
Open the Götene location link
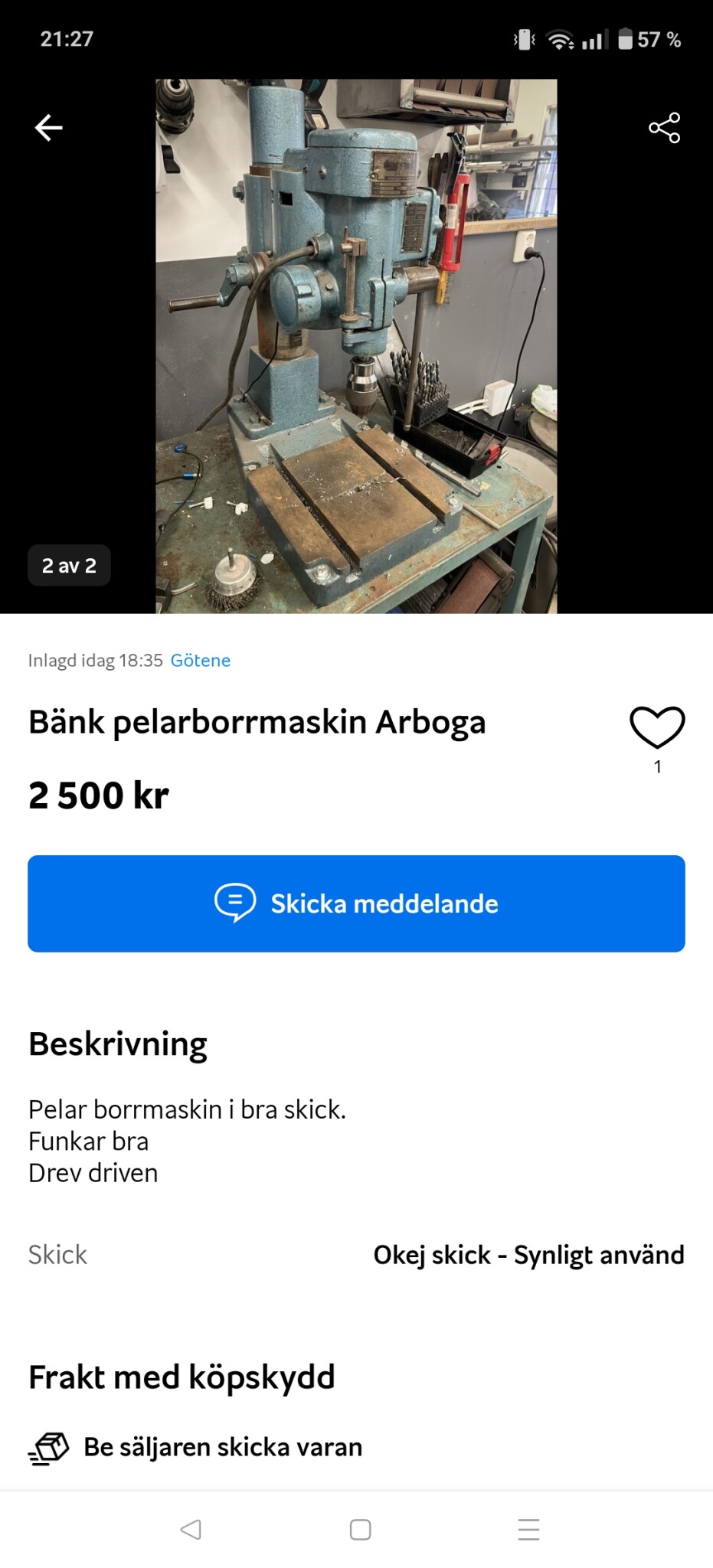pos(200,661)
